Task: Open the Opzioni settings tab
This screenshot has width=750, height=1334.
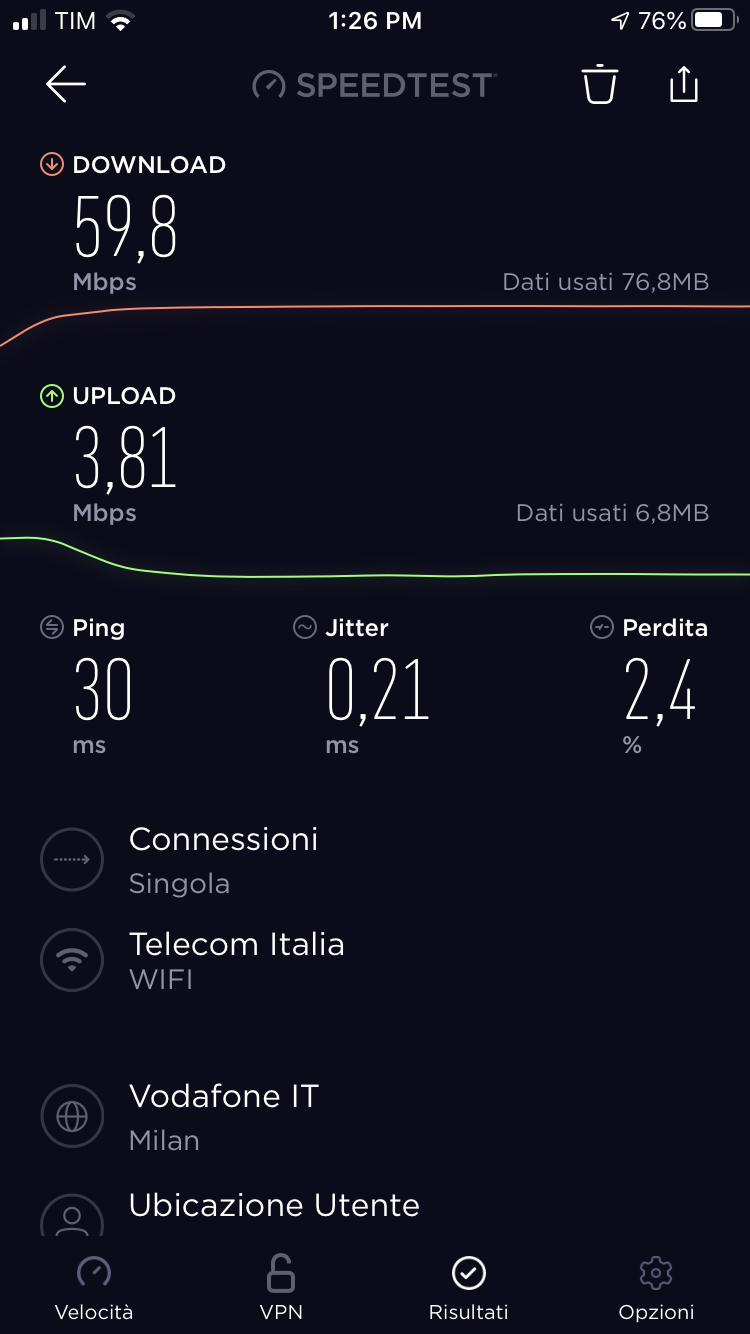Action: 656,1289
